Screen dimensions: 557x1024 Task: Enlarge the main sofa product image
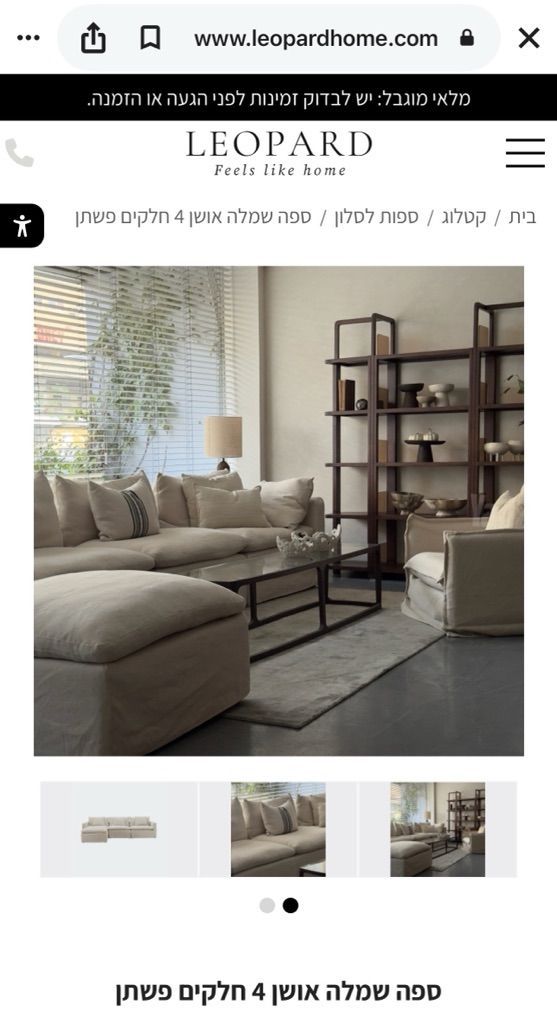[x=279, y=511]
